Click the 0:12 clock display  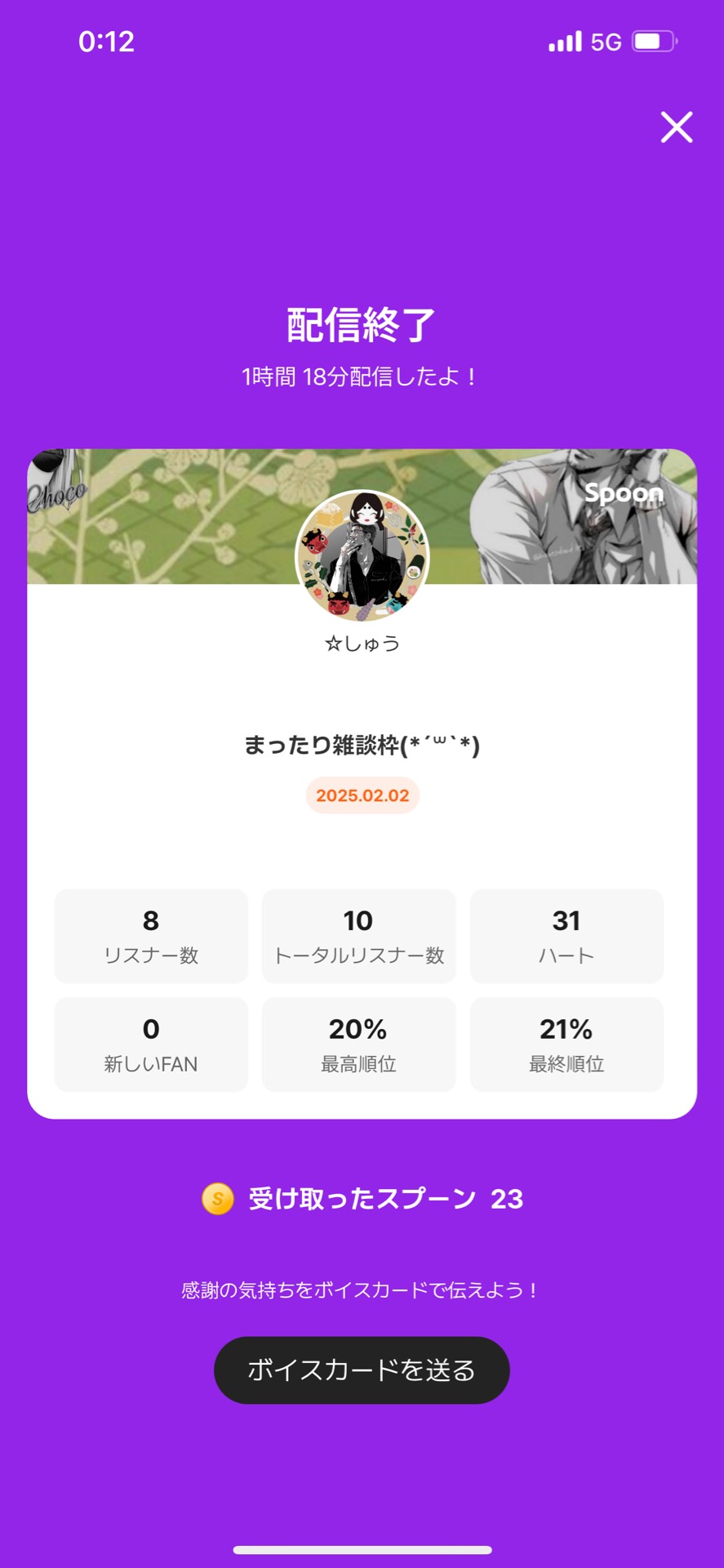(x=106, y=42)
